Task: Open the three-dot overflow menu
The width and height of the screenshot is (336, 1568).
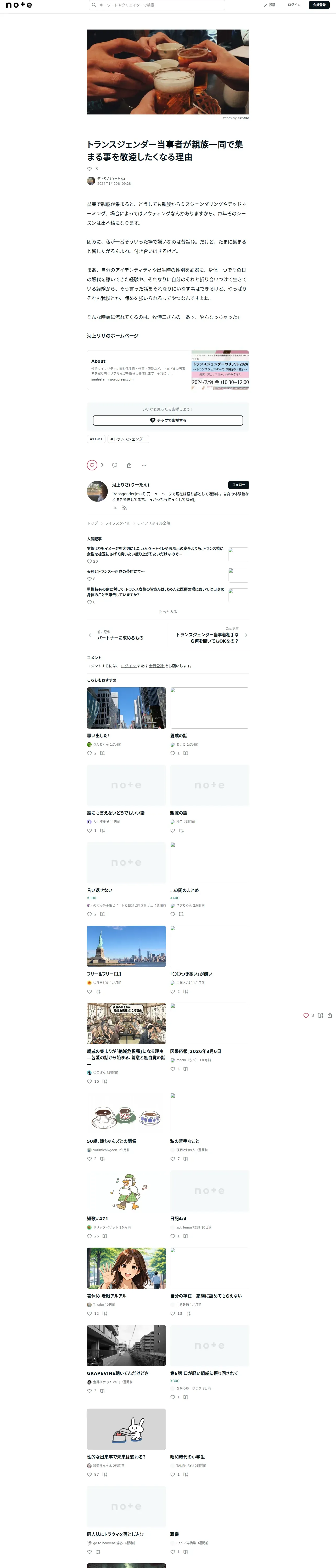Action: [144, 465]
